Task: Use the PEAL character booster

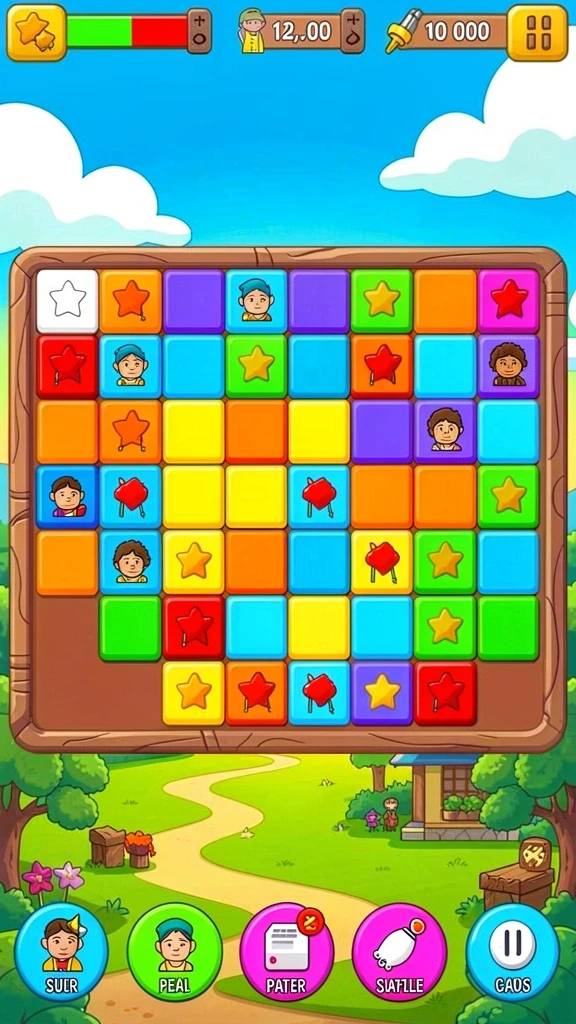Action: click(x=174, y=952)
